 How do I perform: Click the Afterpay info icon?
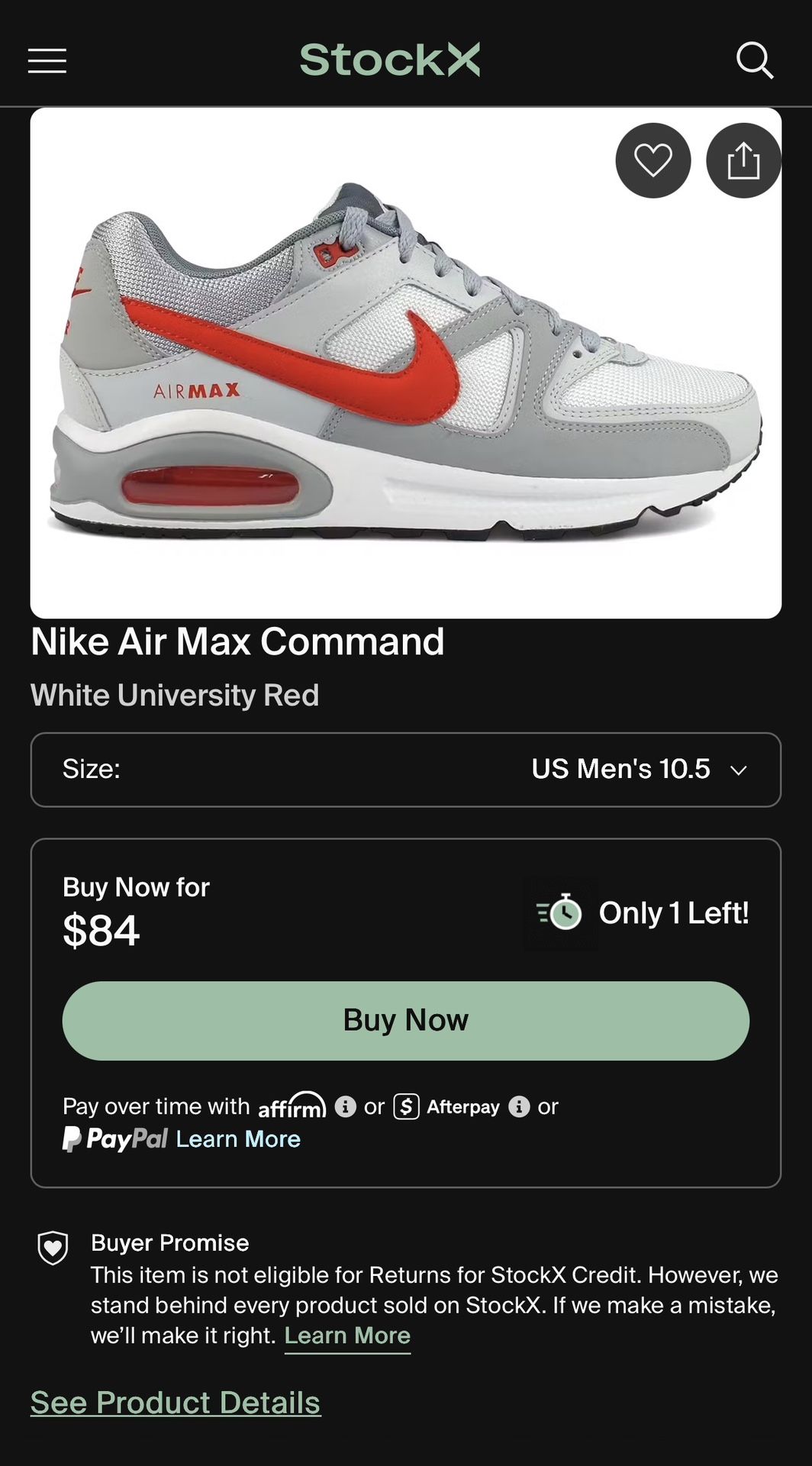click(520, 1106)
